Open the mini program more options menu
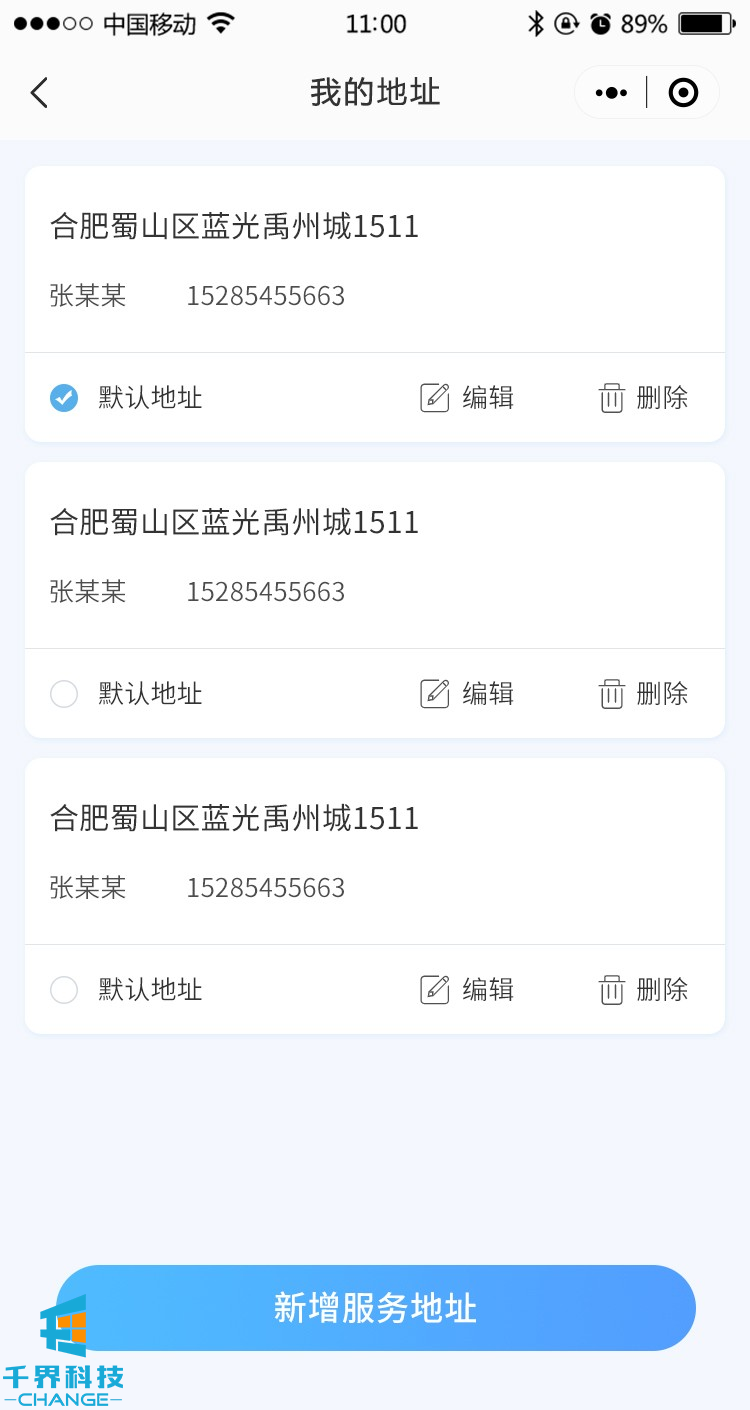This screenshot has width=750, height=1410. pyautogui.click(x=611, y=93)
